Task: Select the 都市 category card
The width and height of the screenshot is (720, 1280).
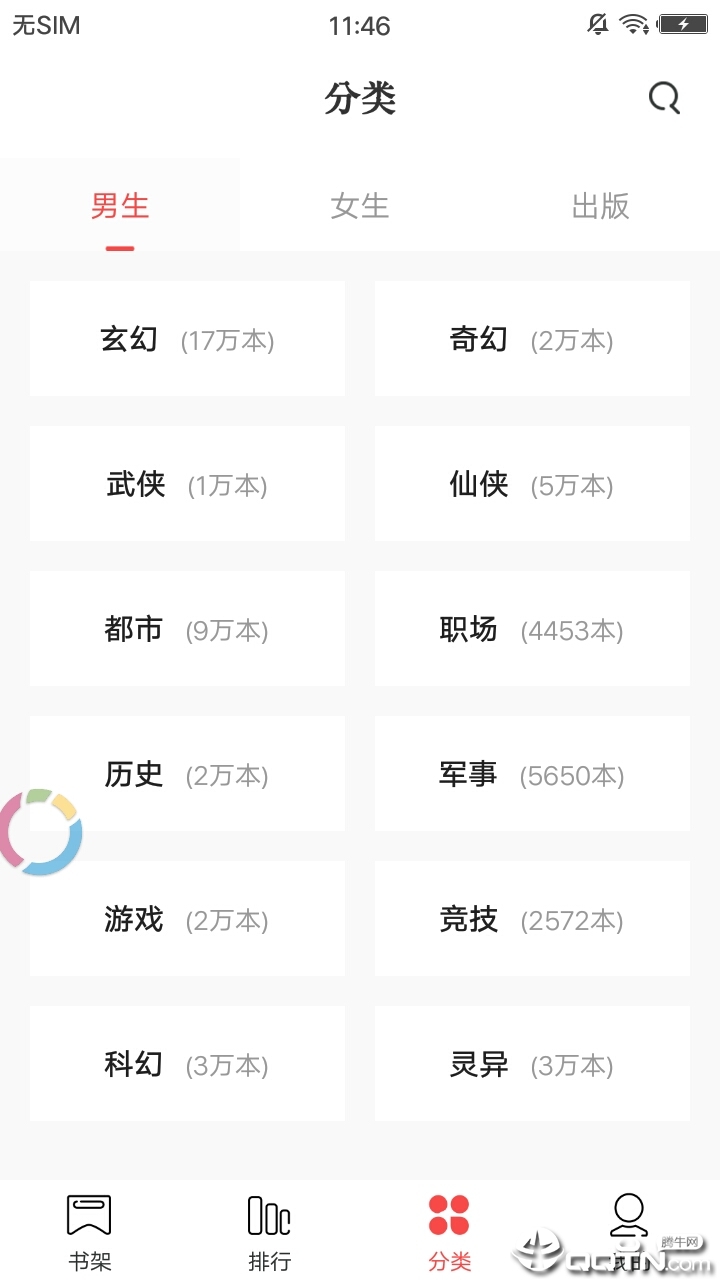Action: 187,629
